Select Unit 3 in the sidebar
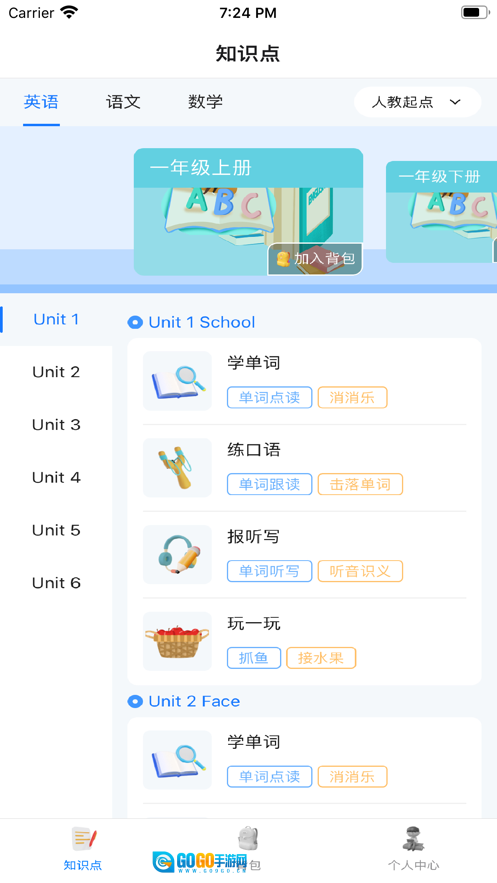 click(56, 425)
